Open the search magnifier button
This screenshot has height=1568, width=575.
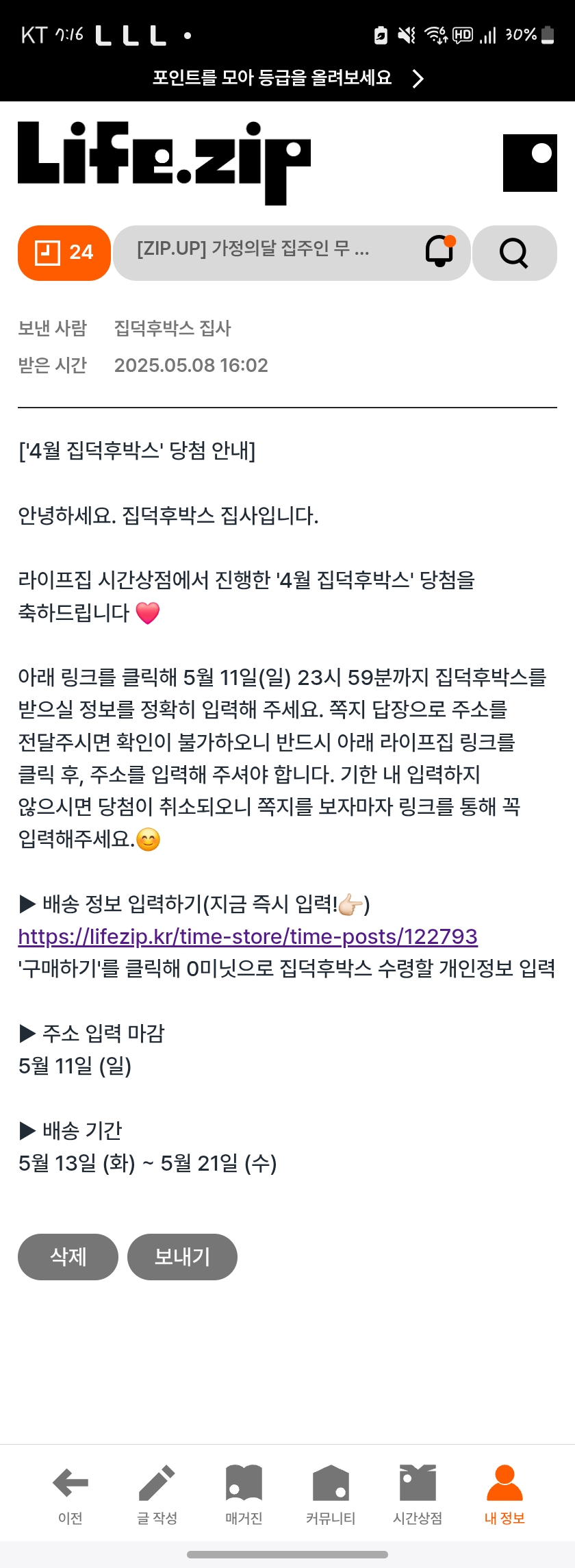tap(514, 253)
